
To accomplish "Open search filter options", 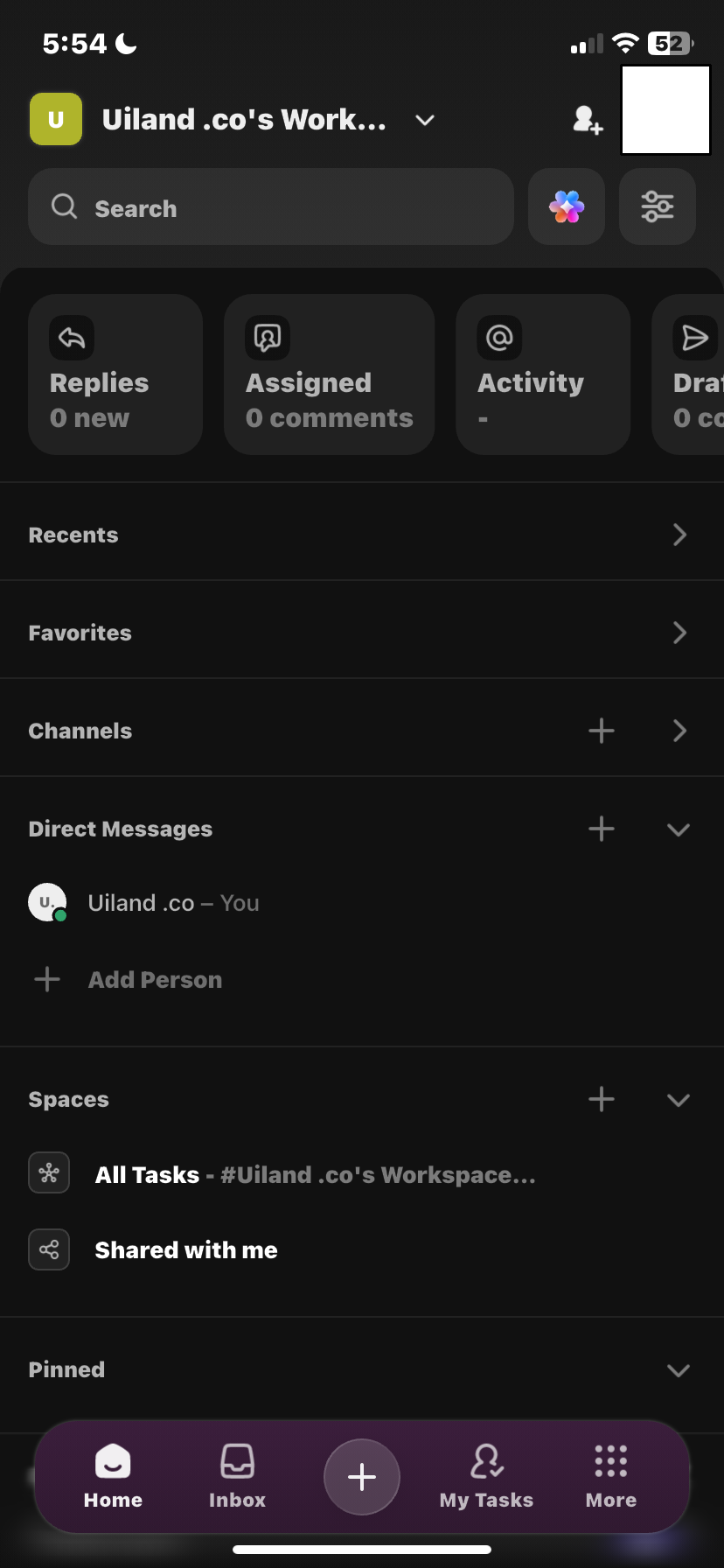I will [657, 206].
